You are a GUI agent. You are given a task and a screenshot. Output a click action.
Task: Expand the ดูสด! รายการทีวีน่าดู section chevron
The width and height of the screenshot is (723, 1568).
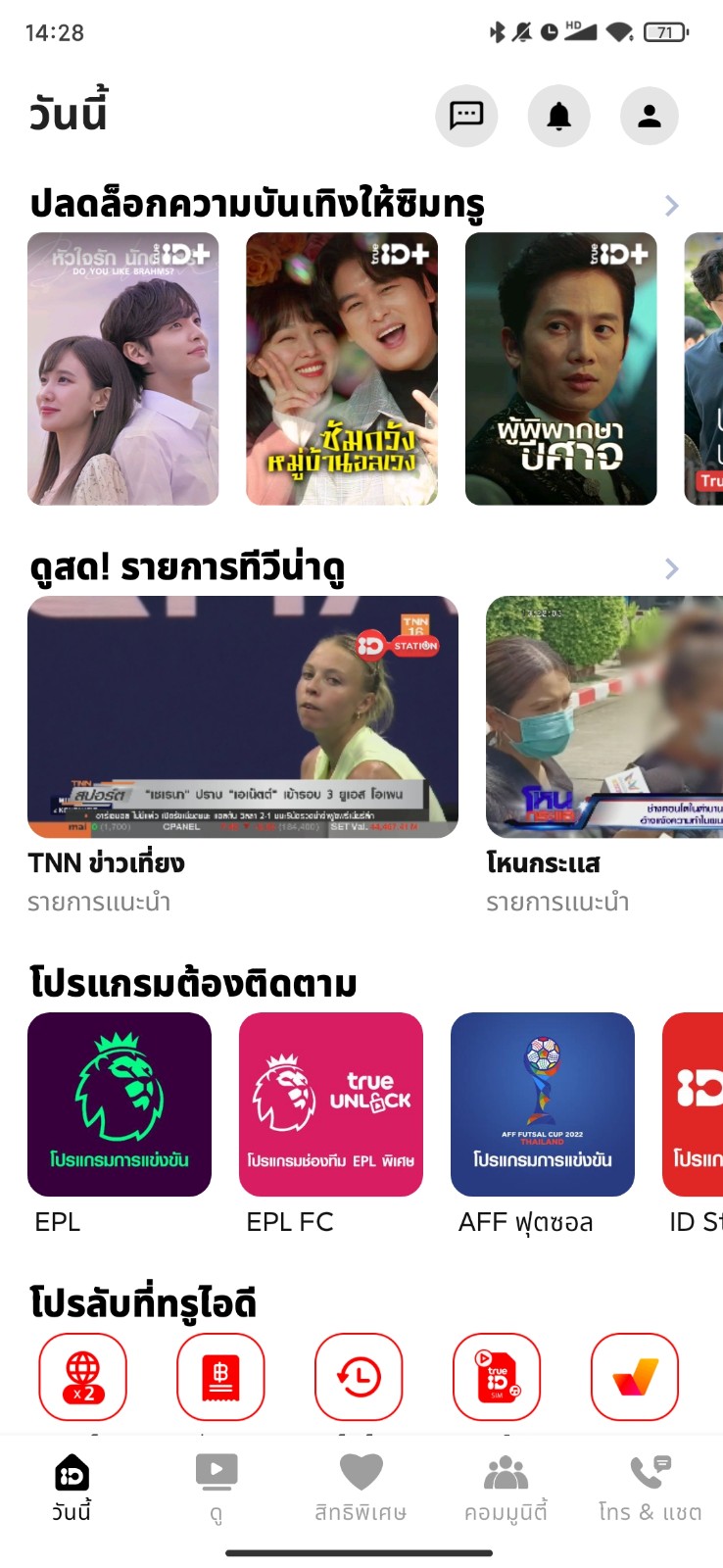click(671, 568)
